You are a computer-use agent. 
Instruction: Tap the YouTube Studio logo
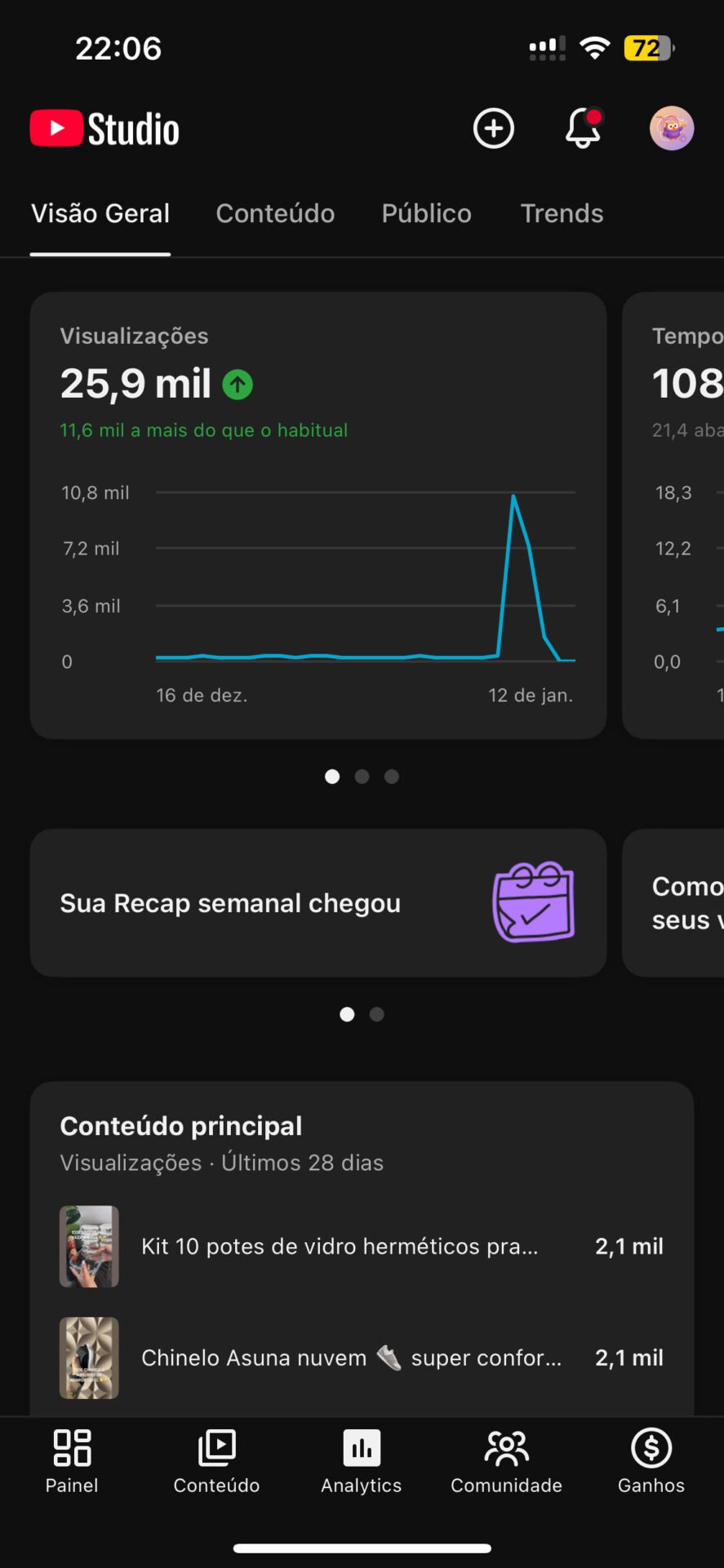point(104,127)
